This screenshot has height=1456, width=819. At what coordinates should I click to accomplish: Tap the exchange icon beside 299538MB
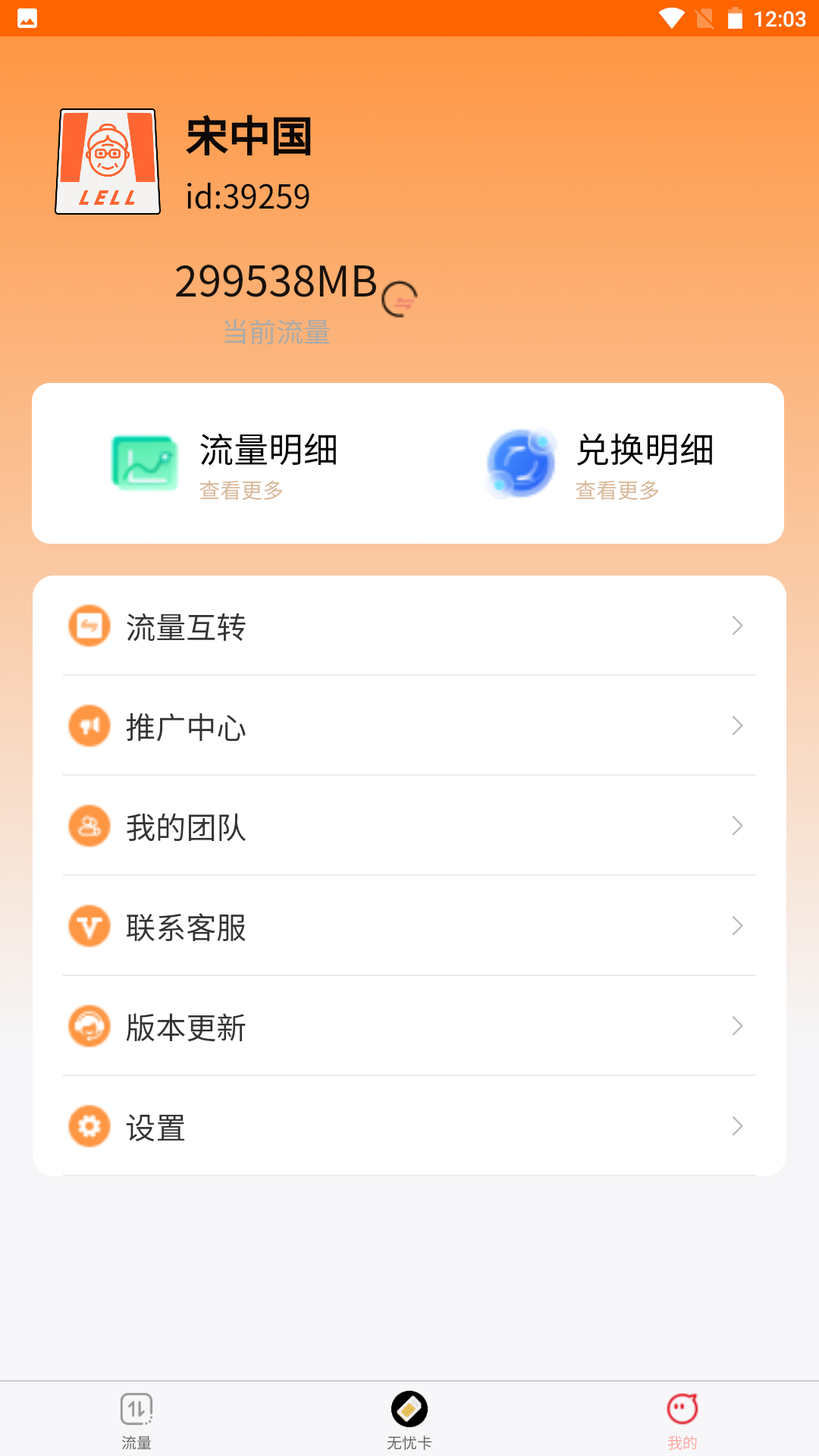[400, 300]
